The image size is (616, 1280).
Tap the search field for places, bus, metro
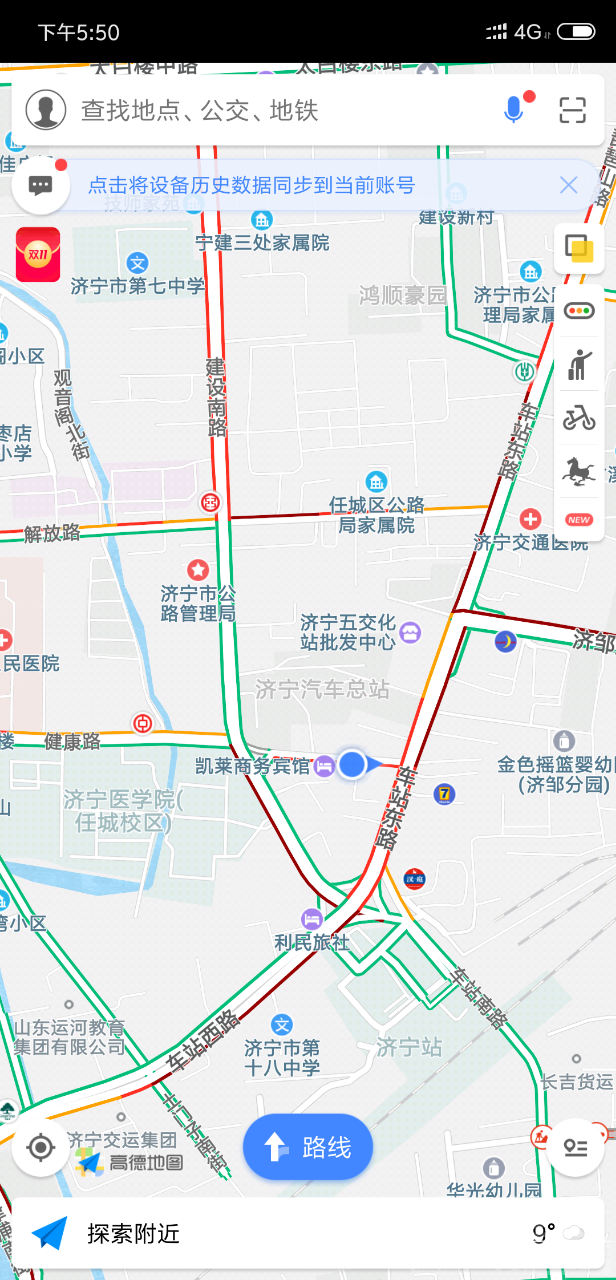[280, 110]
